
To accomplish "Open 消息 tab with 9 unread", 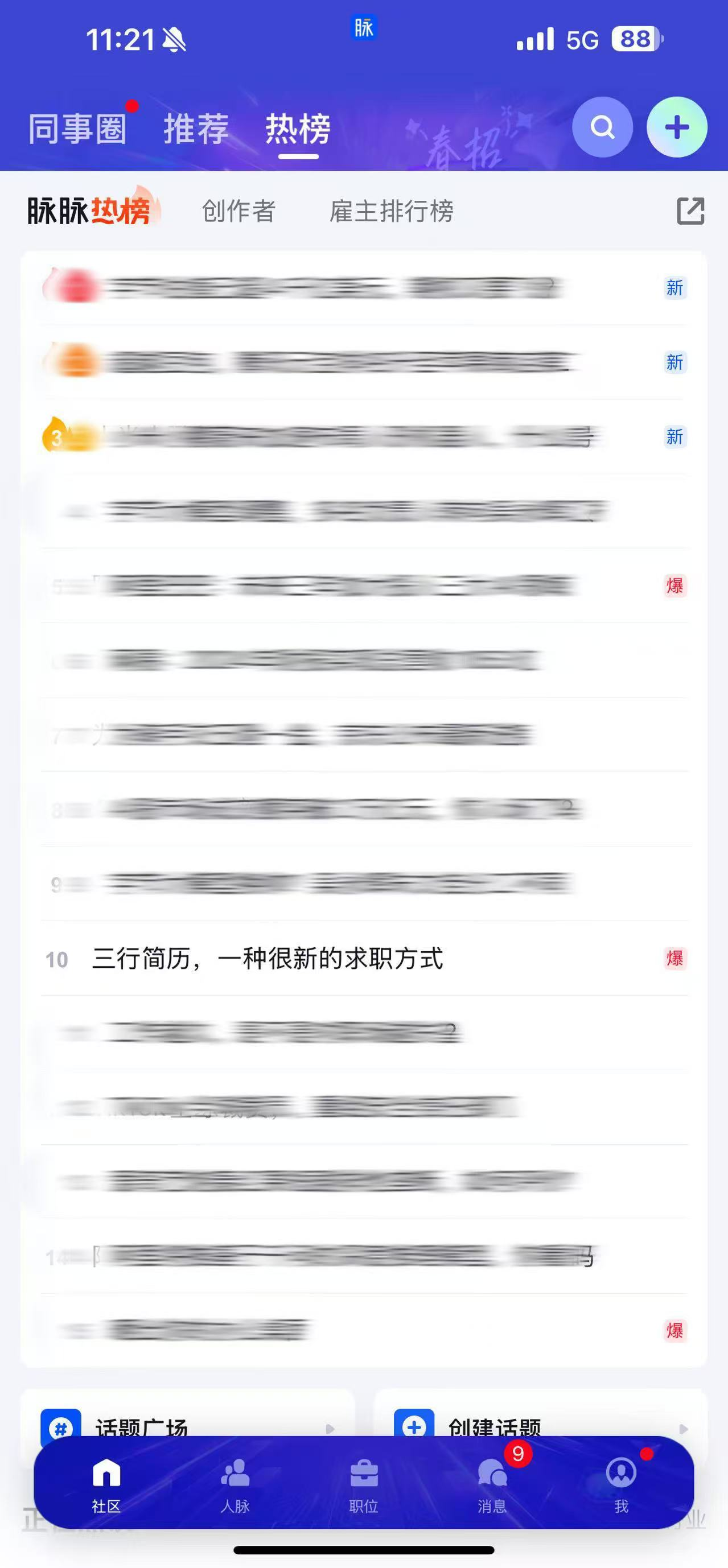I will pos(492,1485).
